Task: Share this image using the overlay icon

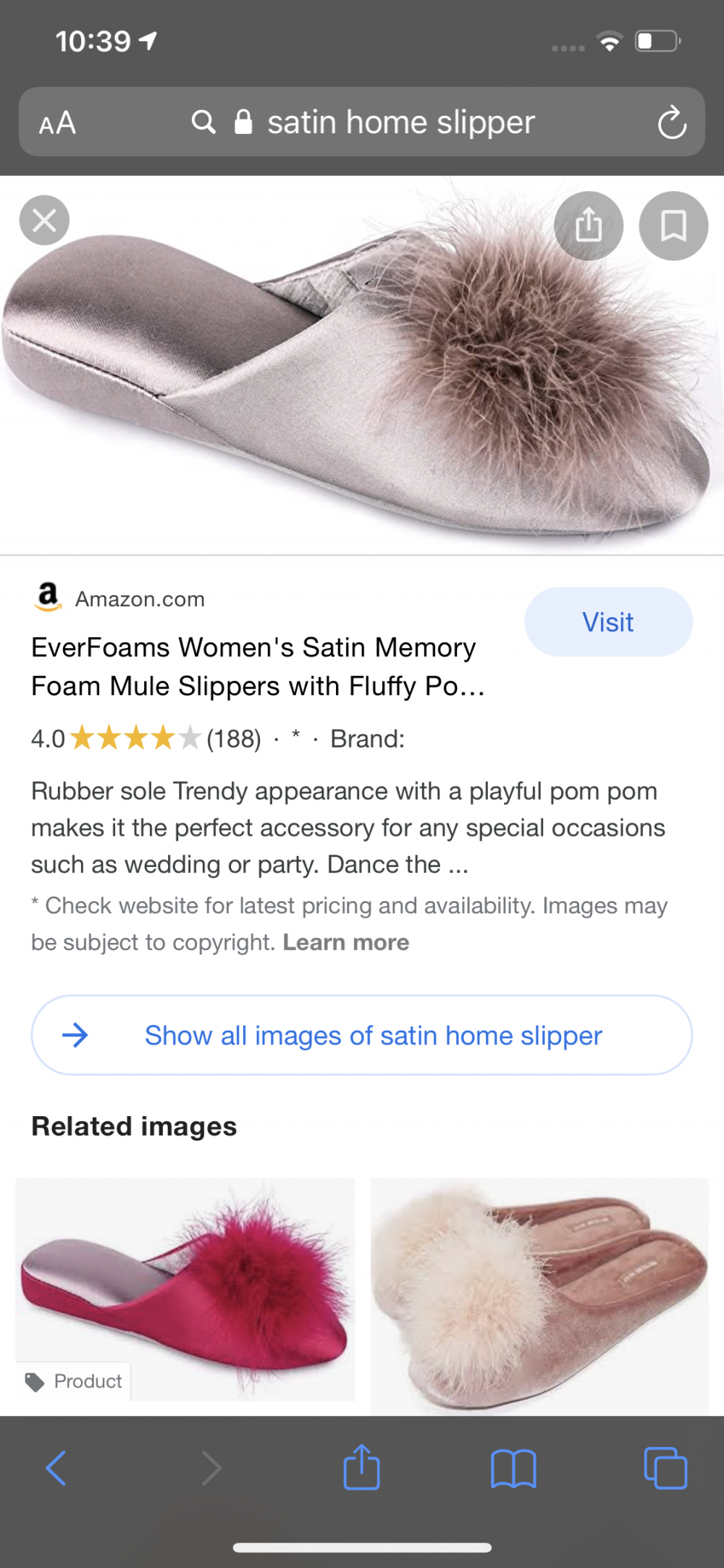Action: coord(589,225)
